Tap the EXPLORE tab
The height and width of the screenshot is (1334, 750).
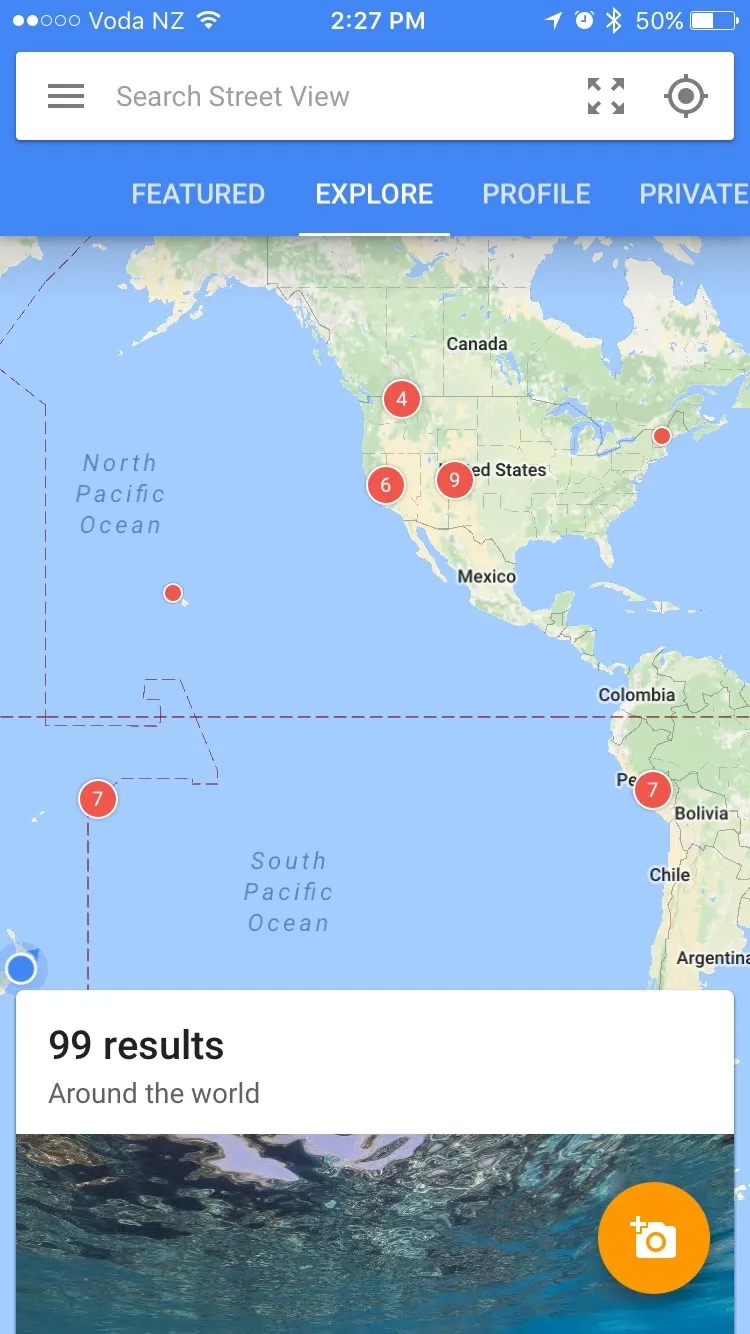tap(374, 194)
